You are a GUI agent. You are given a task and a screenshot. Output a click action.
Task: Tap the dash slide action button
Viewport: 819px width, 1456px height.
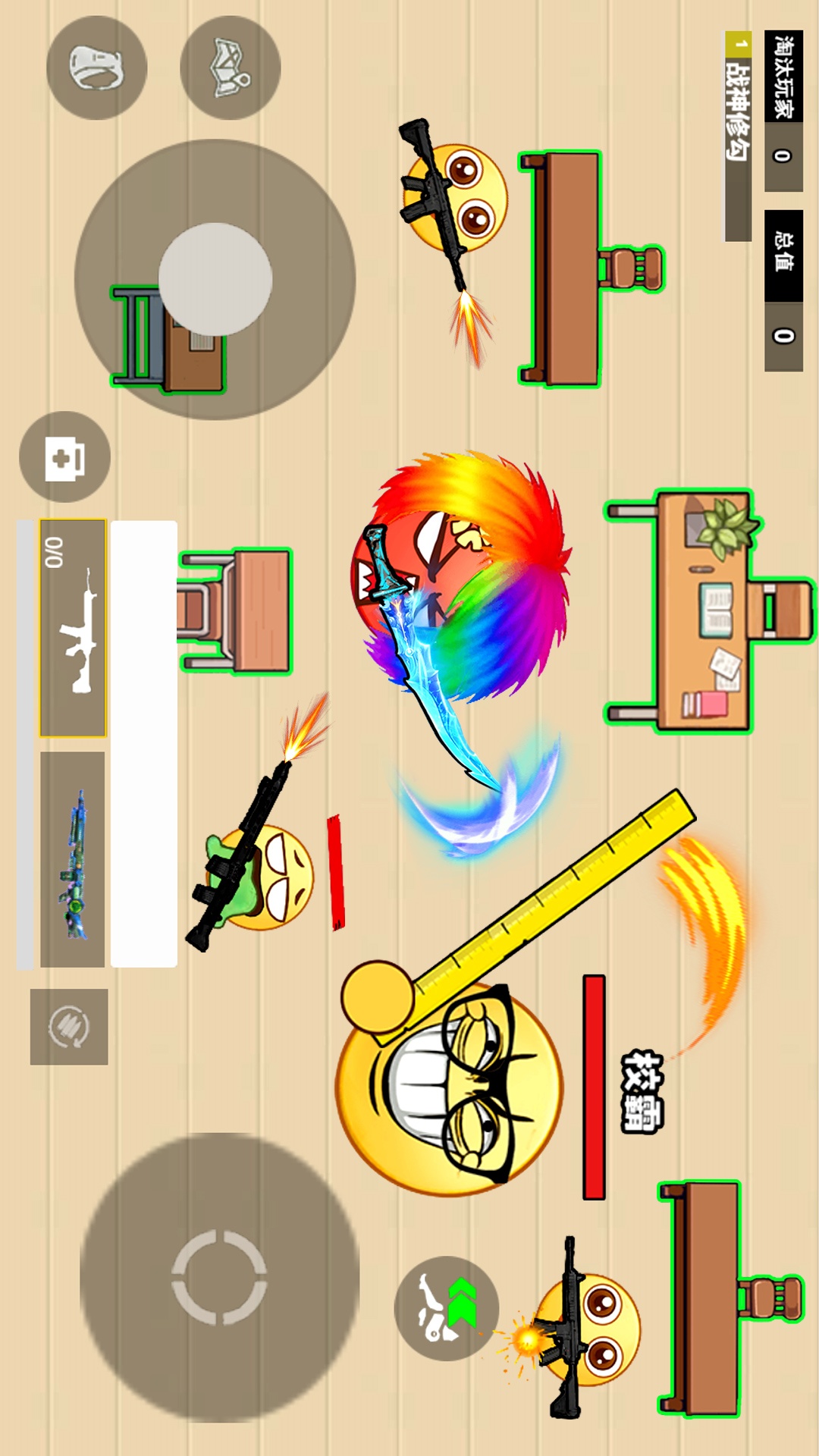point(447,1308)
